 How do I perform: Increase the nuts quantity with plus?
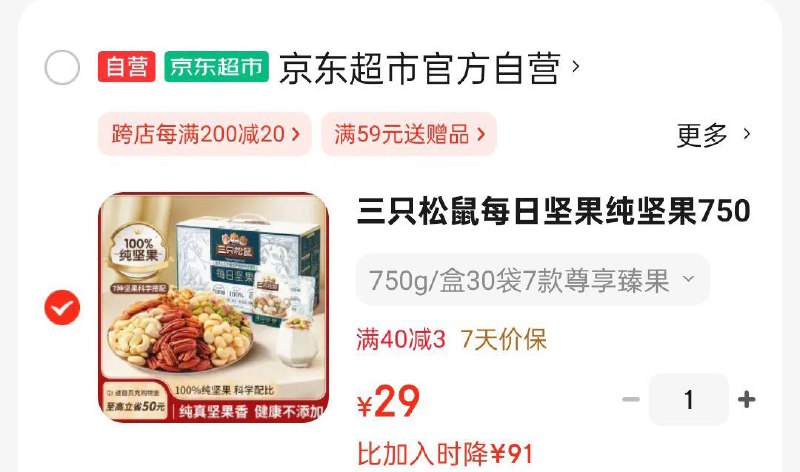(746, 400)
